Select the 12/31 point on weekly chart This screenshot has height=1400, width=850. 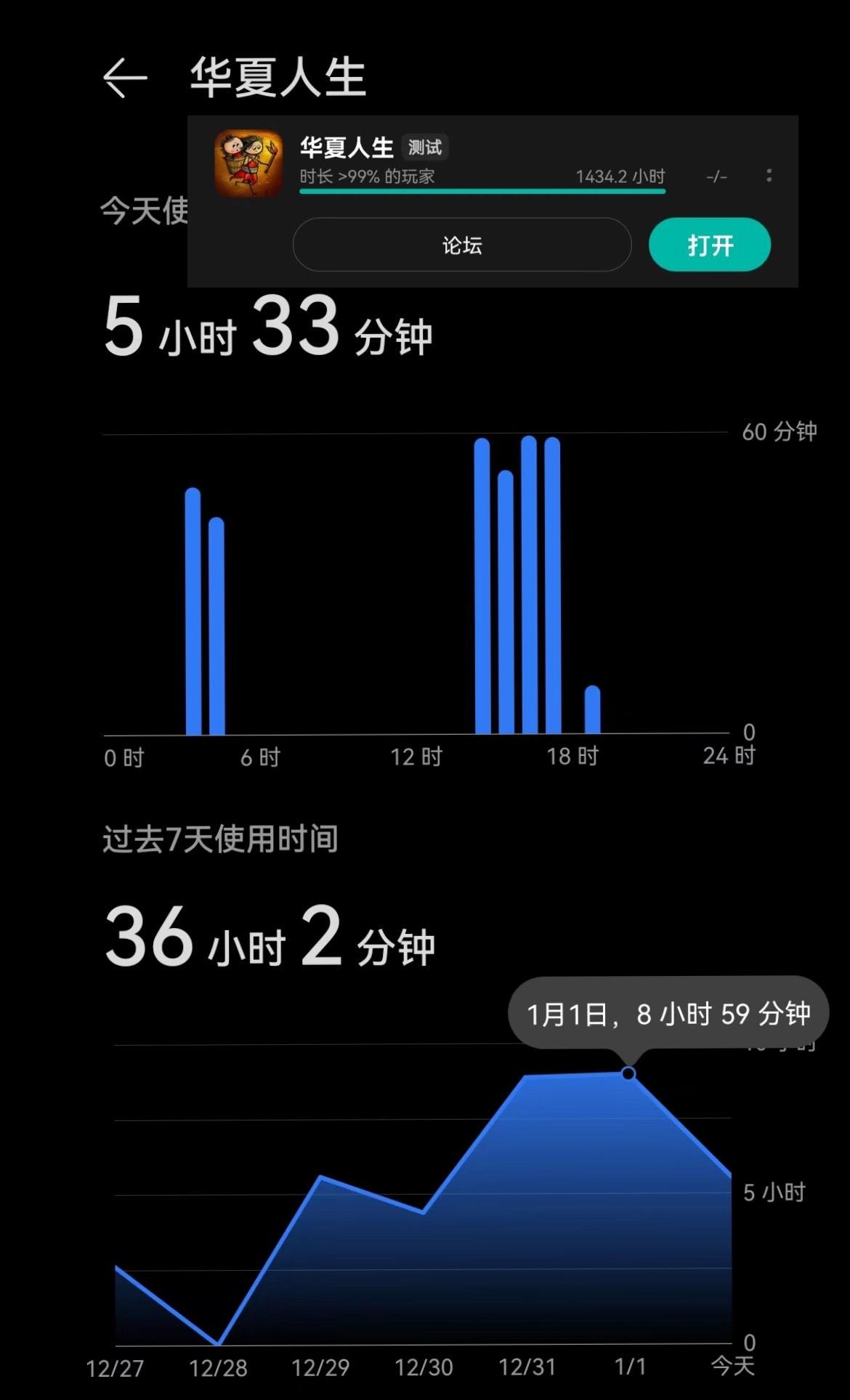click(x=526, y=1077)
